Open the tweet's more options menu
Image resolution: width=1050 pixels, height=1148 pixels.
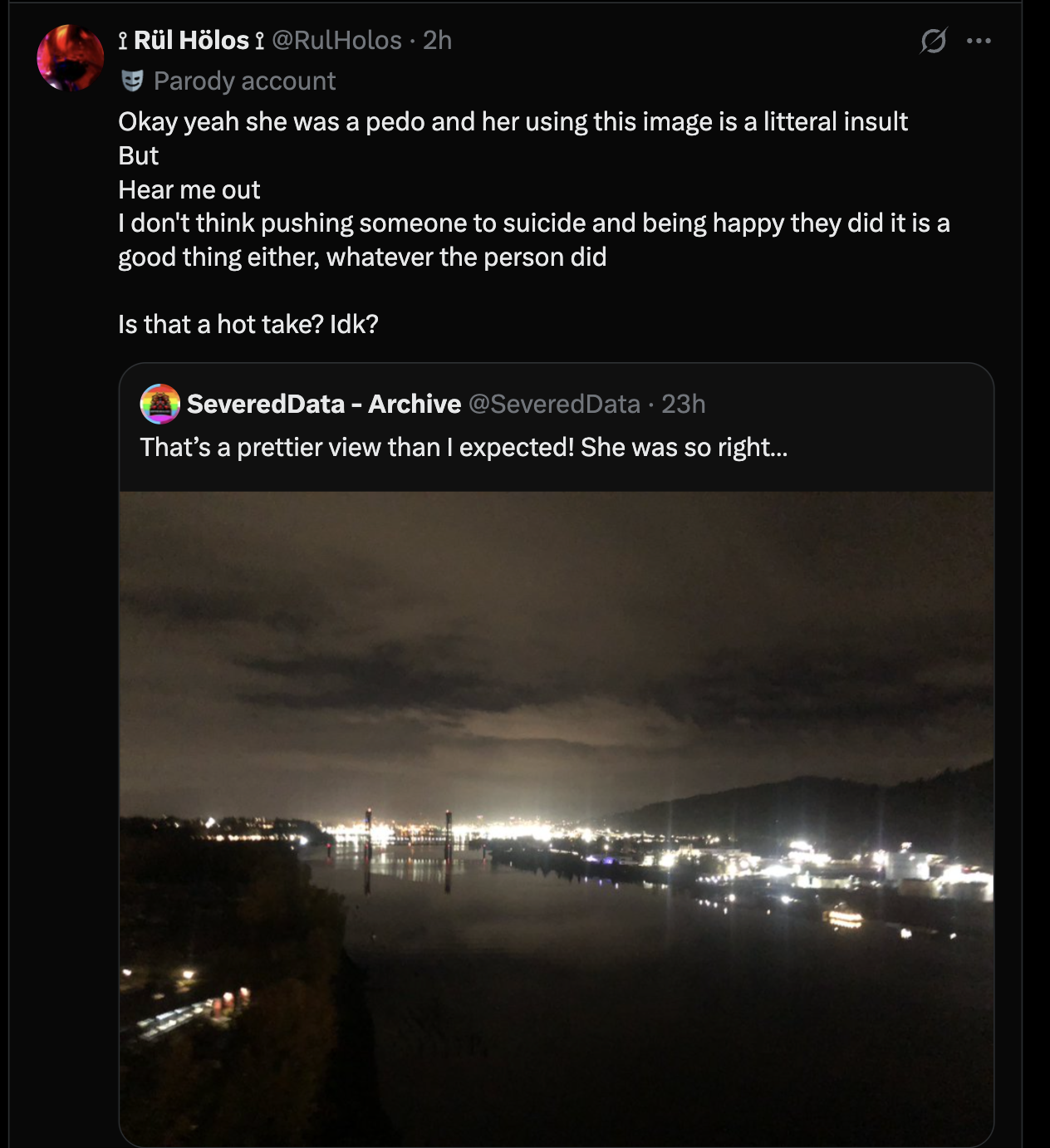point(979,41)
